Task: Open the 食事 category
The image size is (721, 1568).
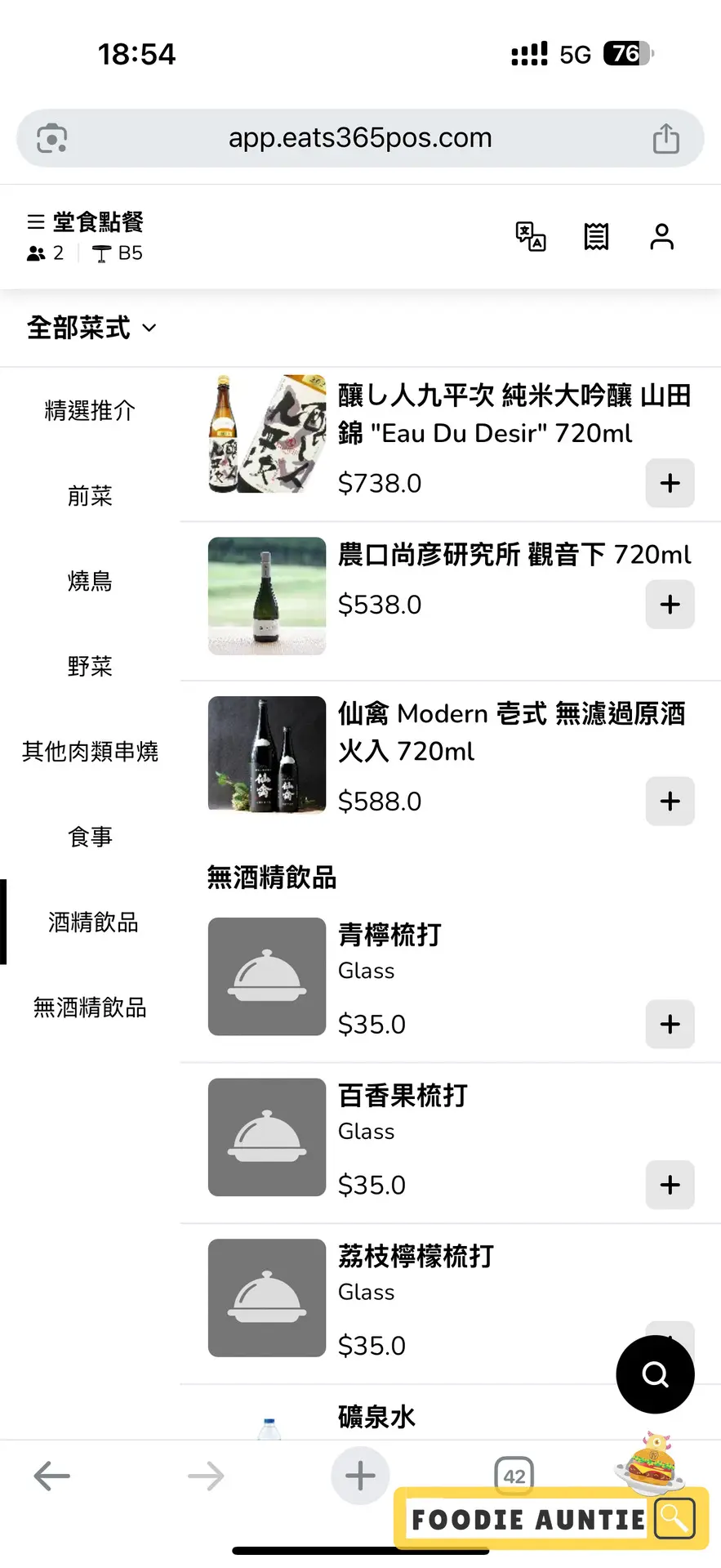Action: (x=90, y=837)
